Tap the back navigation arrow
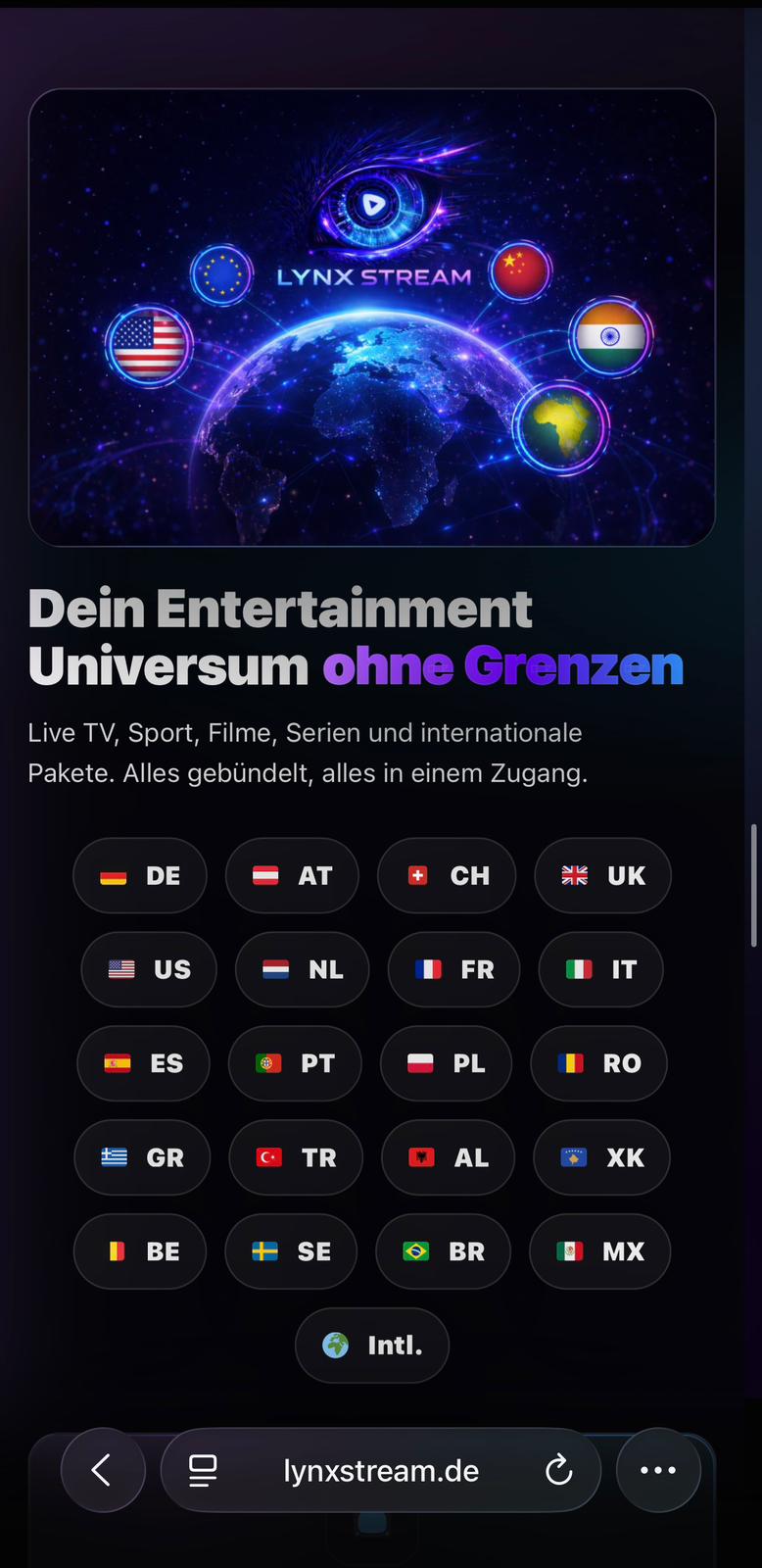This screenshot has width=762, height=1568. pyautogui.click(x=103, y=1470)
